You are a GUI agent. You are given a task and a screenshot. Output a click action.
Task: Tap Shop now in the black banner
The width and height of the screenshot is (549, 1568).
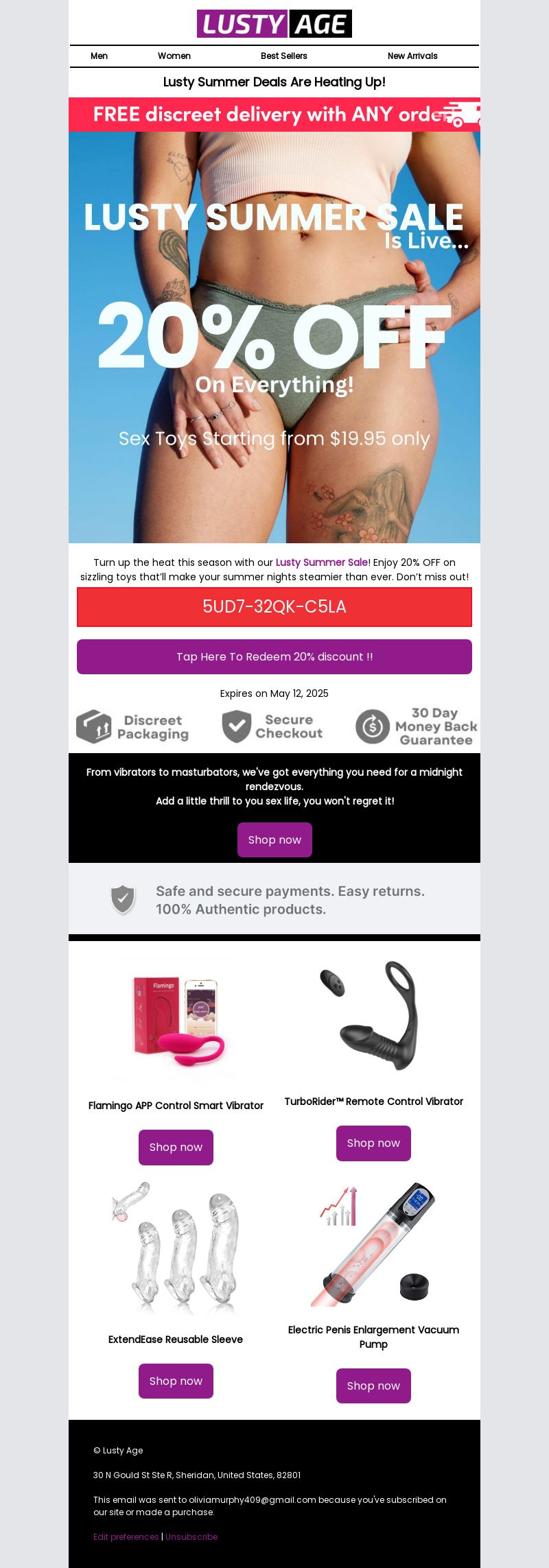click(274, 840)
